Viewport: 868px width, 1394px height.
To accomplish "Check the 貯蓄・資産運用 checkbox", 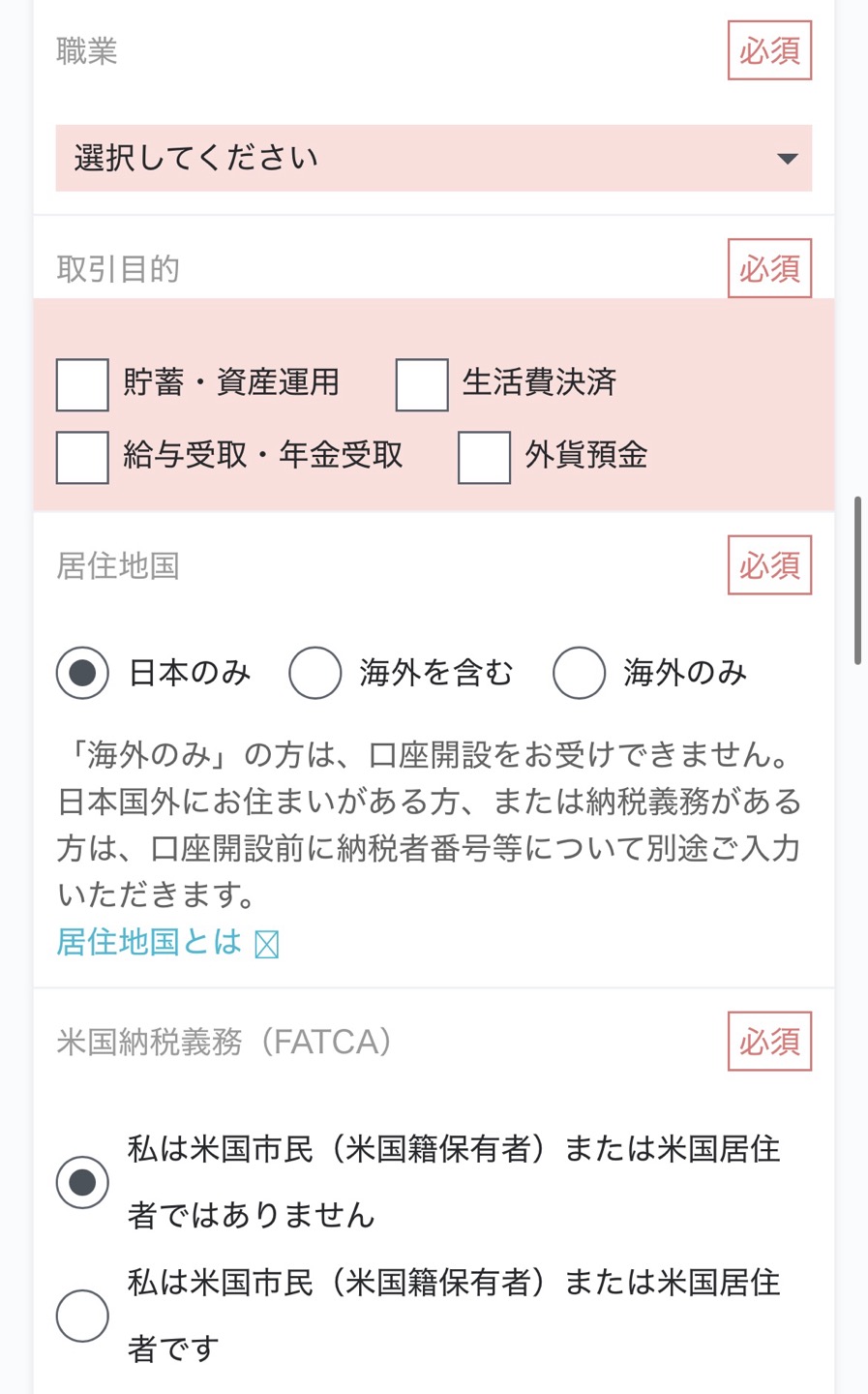I will pyautogui.click(x=82, y=384).
